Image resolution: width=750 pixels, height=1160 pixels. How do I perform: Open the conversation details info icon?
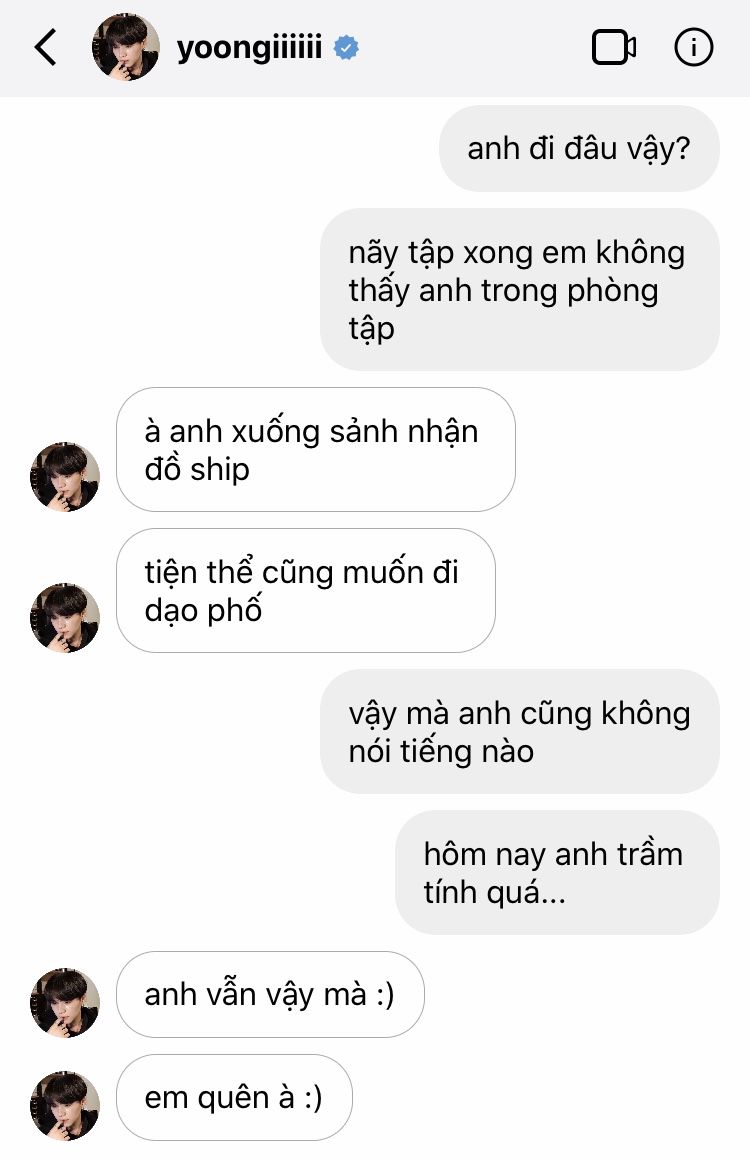pyautogui.click(x=694, y=47)
